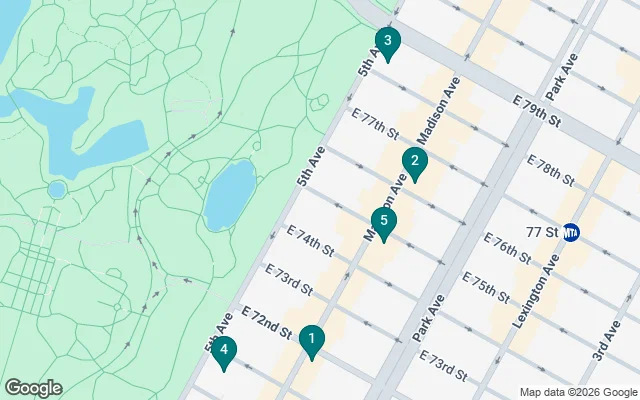View location marker number 5

383,223
